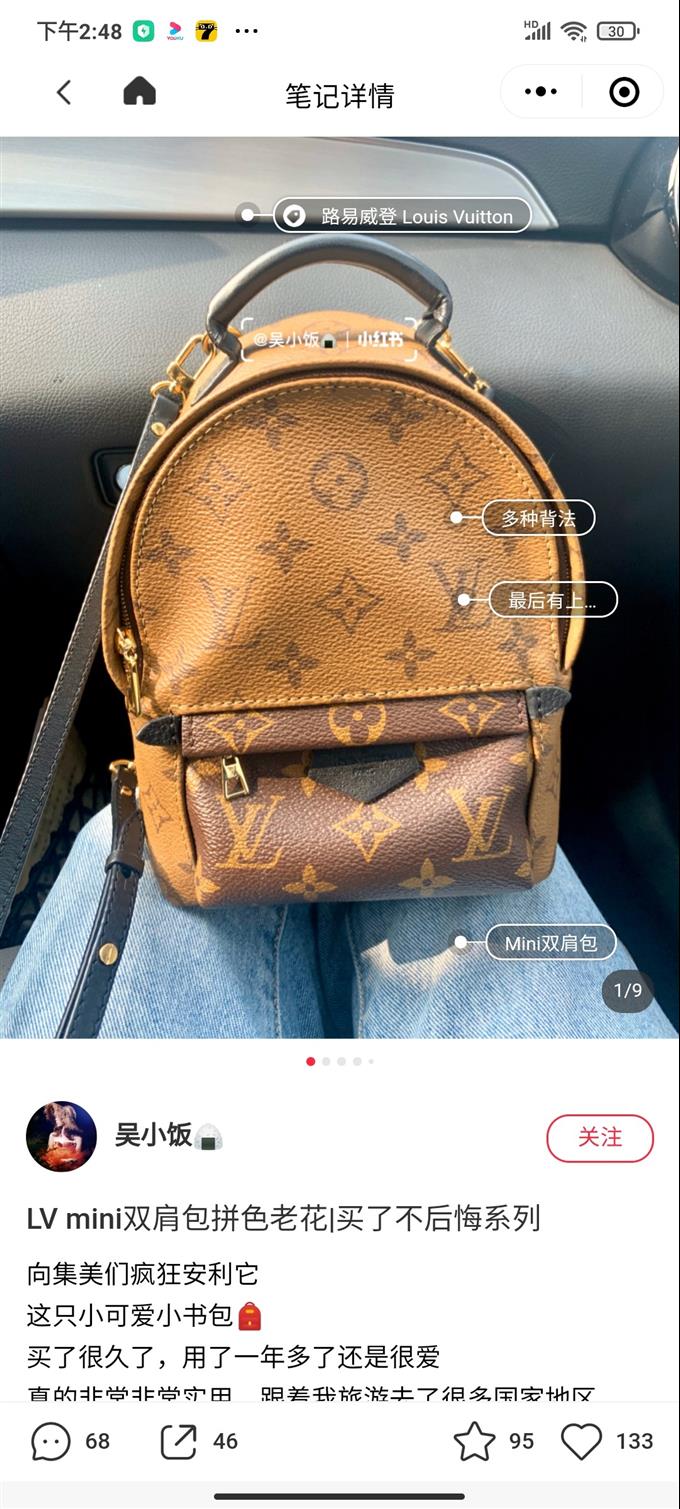Follow 吴小饭 with the 关注 button
The width and height of the screenshot is (680, 1509).
coord(600,1137)
